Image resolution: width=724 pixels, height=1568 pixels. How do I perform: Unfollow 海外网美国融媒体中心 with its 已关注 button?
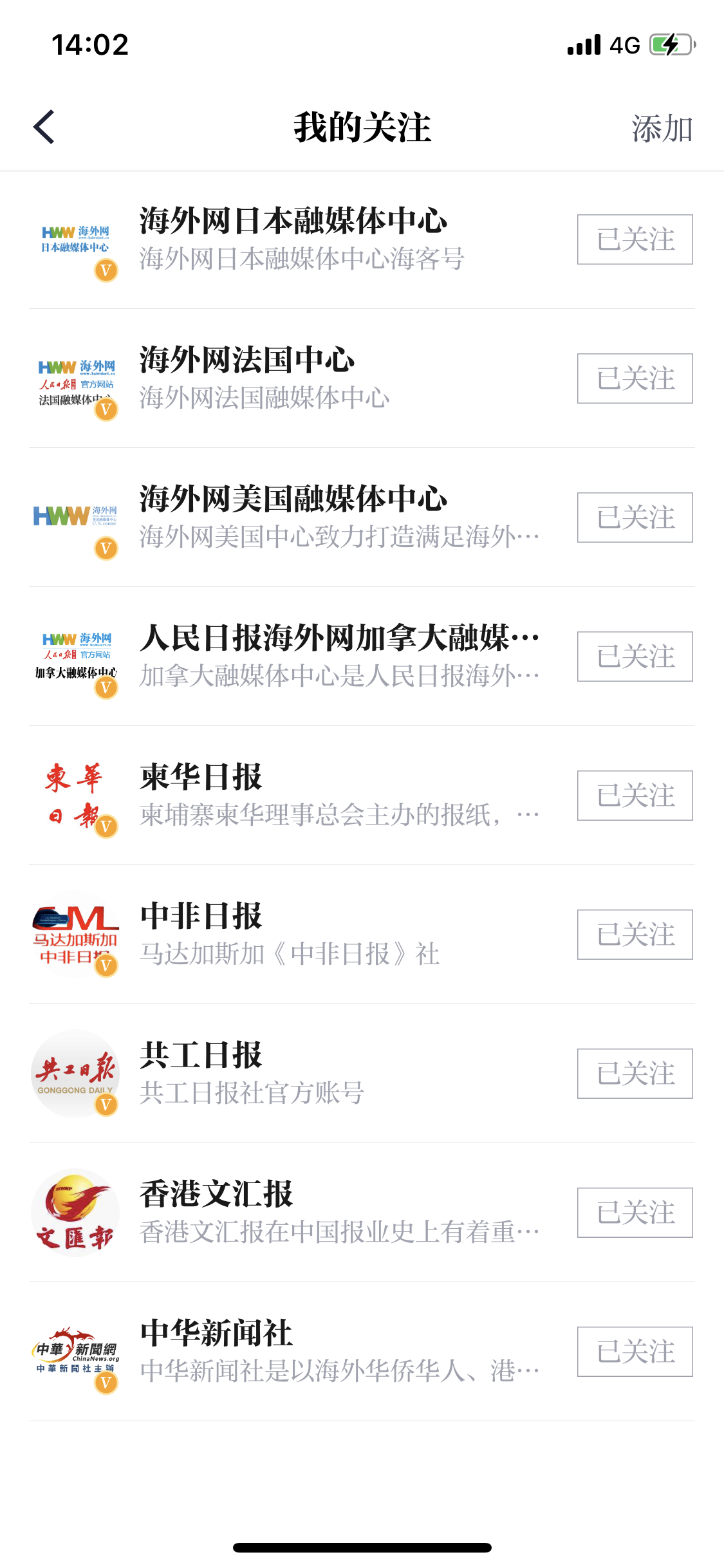(635, 518)
